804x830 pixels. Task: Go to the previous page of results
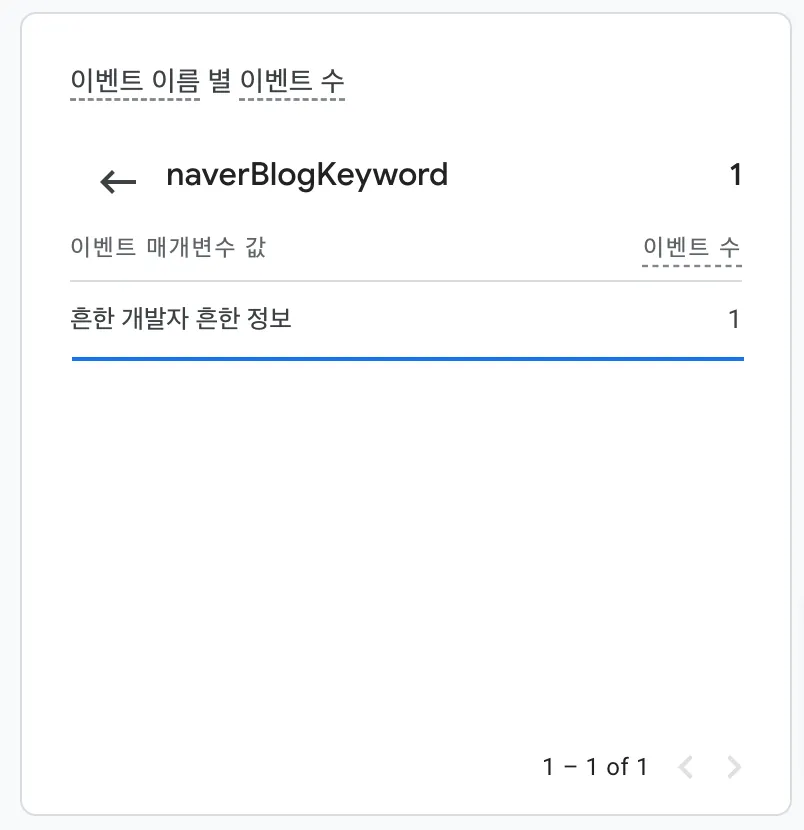[x=686, y=767]
